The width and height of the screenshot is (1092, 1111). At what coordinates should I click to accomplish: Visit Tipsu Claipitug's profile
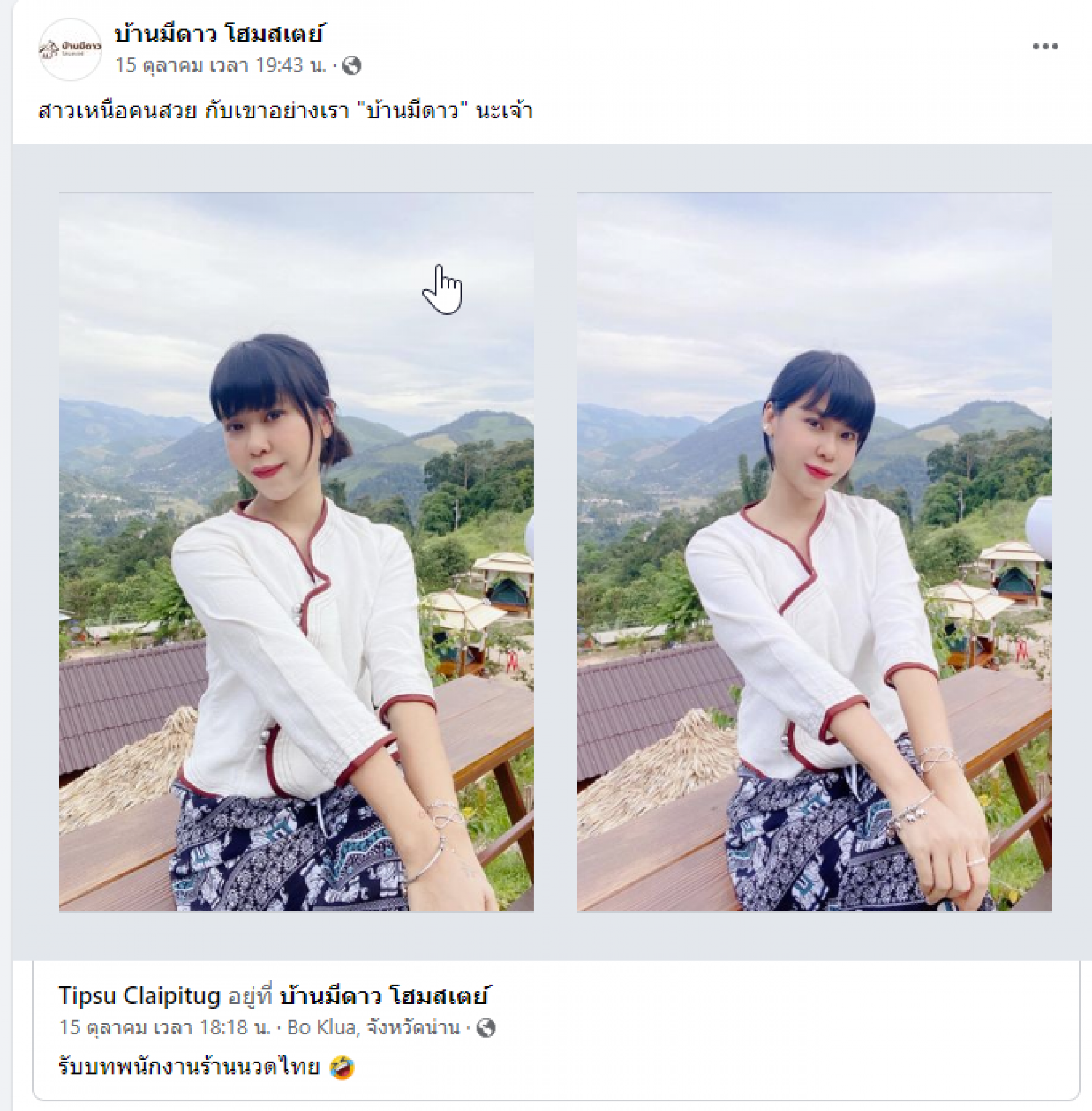pos(139,996)
